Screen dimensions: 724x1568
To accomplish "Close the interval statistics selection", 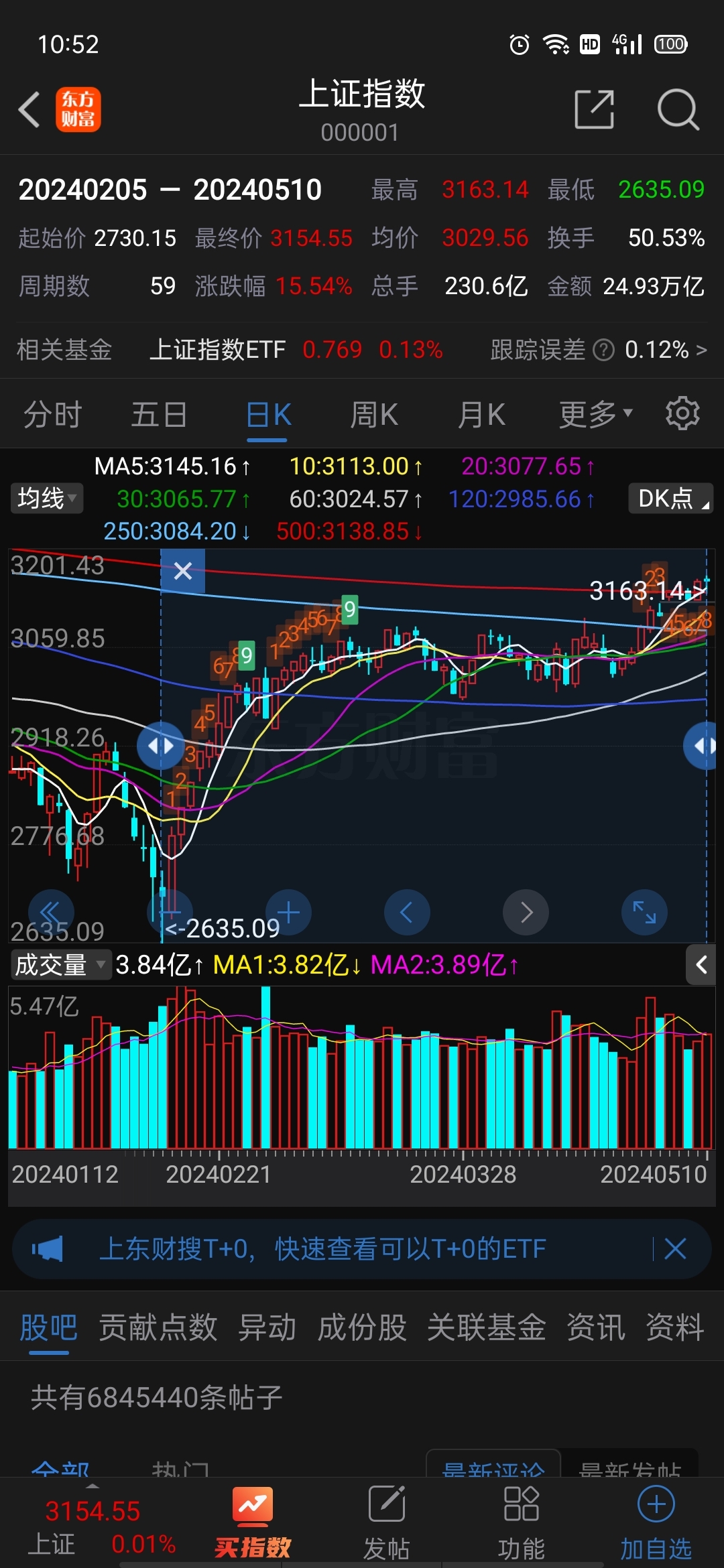I will coord(183,571).
